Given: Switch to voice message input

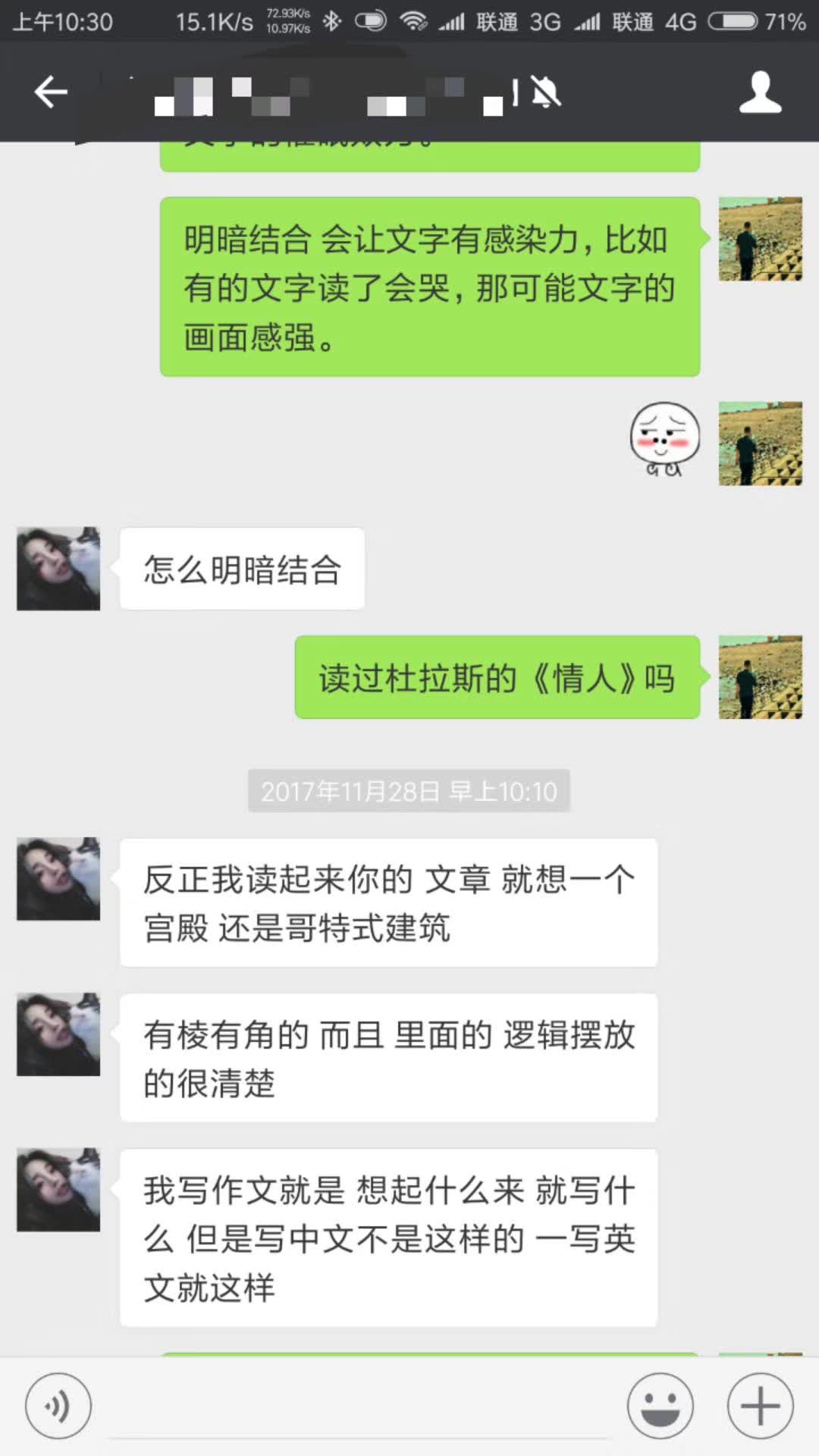Looking at the screenshot, I should click(58, 1405).
